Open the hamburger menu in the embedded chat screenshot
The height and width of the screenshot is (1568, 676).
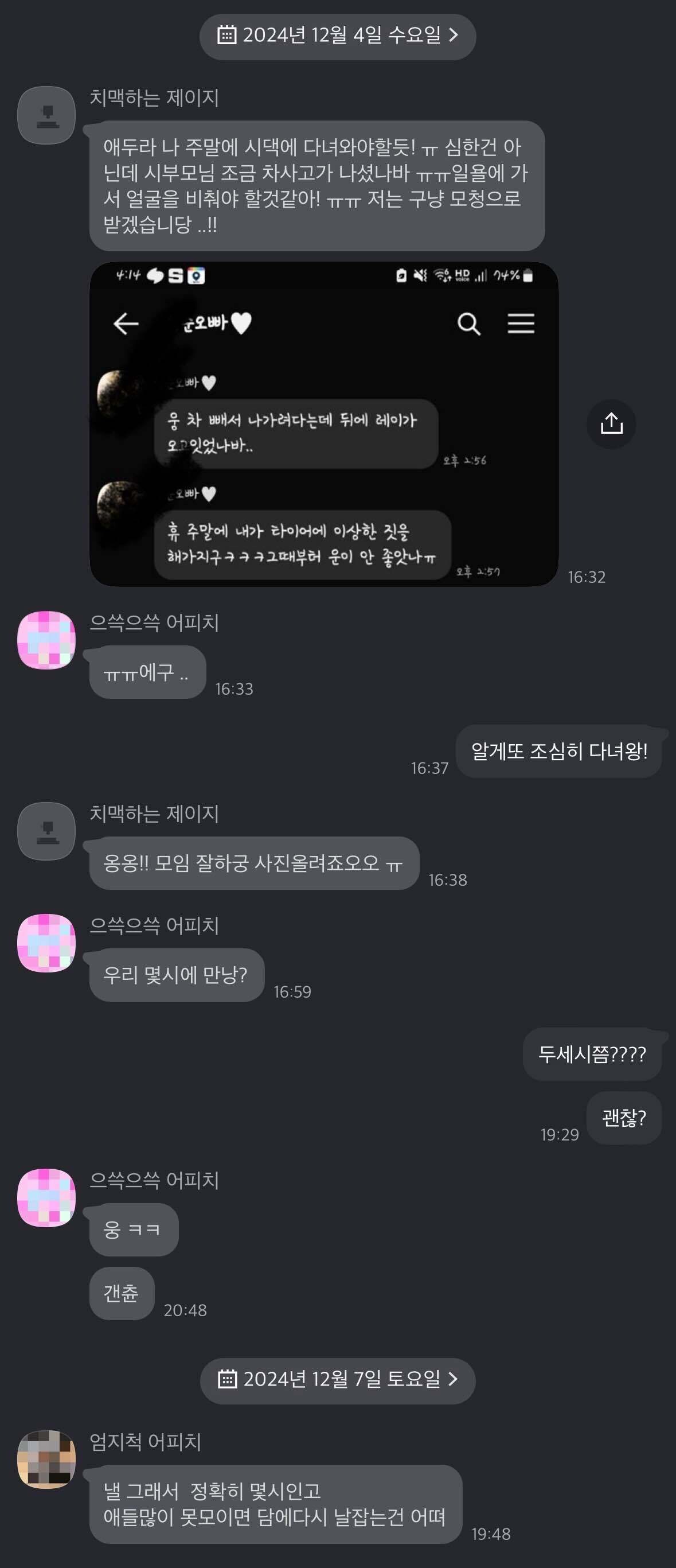click(x=520, y=324)
